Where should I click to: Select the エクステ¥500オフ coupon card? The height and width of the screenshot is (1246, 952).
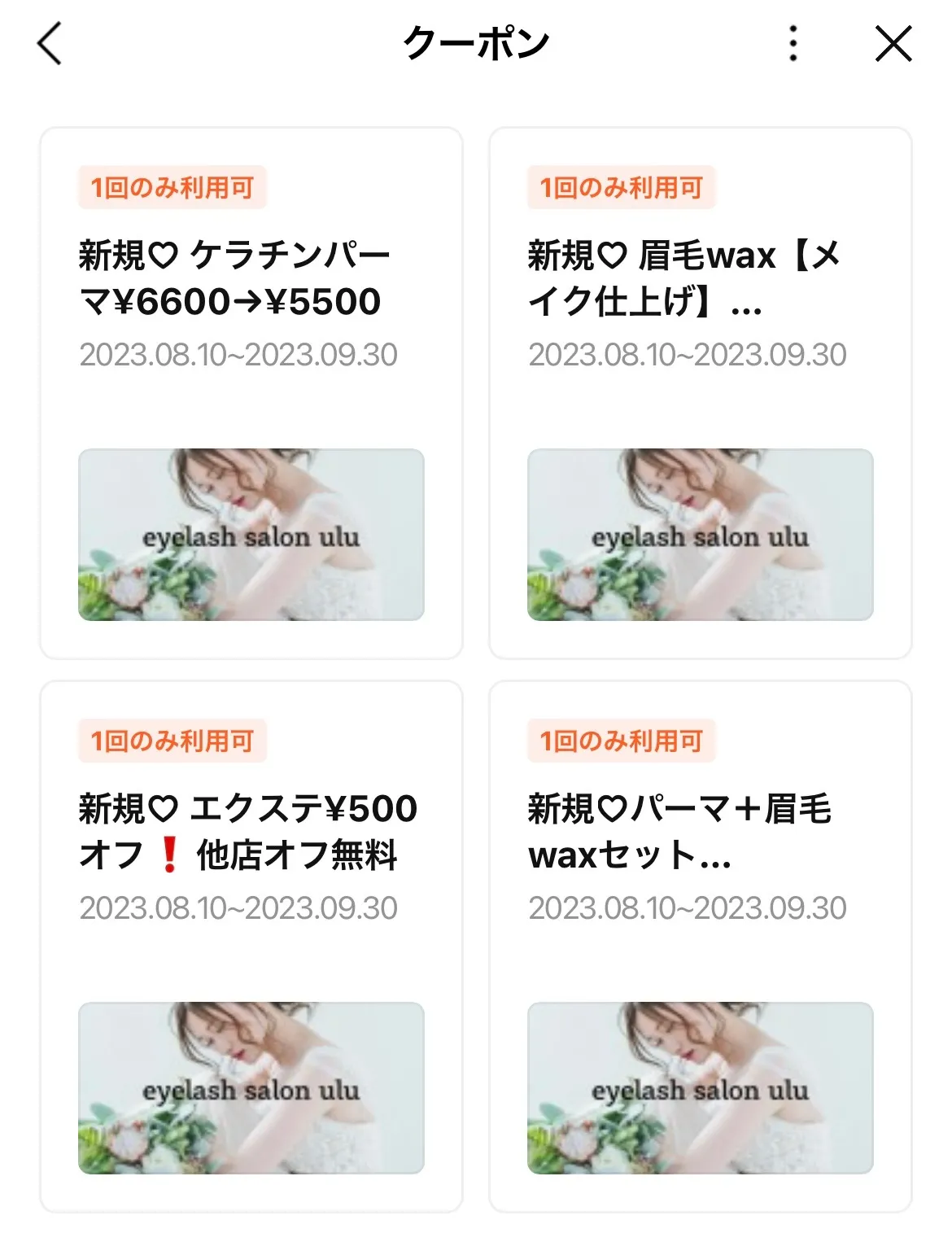pyautogui.click(x=251, y=946)
